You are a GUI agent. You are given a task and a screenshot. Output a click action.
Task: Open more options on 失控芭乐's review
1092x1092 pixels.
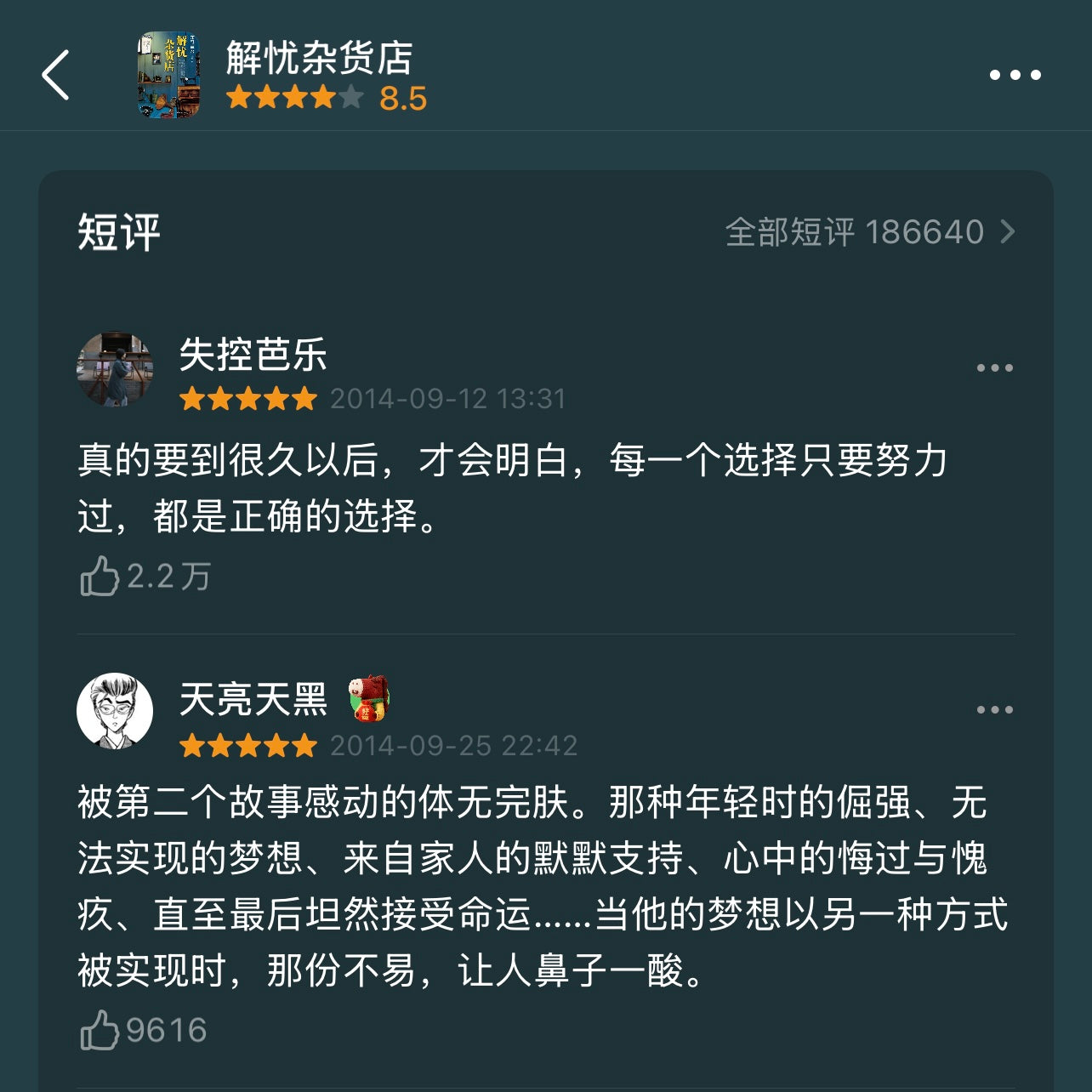point(994,368)
